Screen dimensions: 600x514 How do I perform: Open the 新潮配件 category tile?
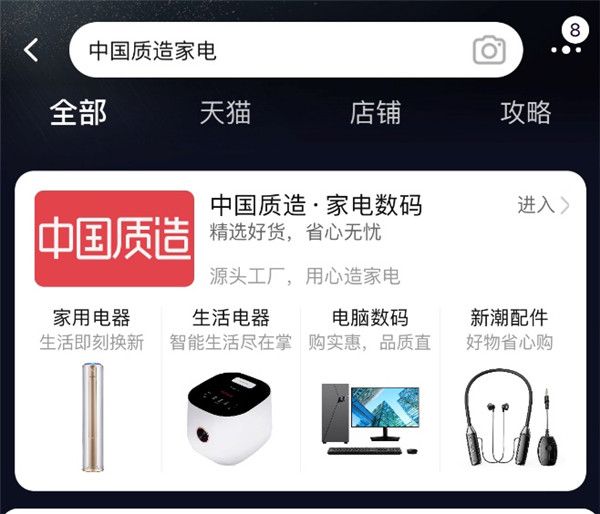[509, 390]
